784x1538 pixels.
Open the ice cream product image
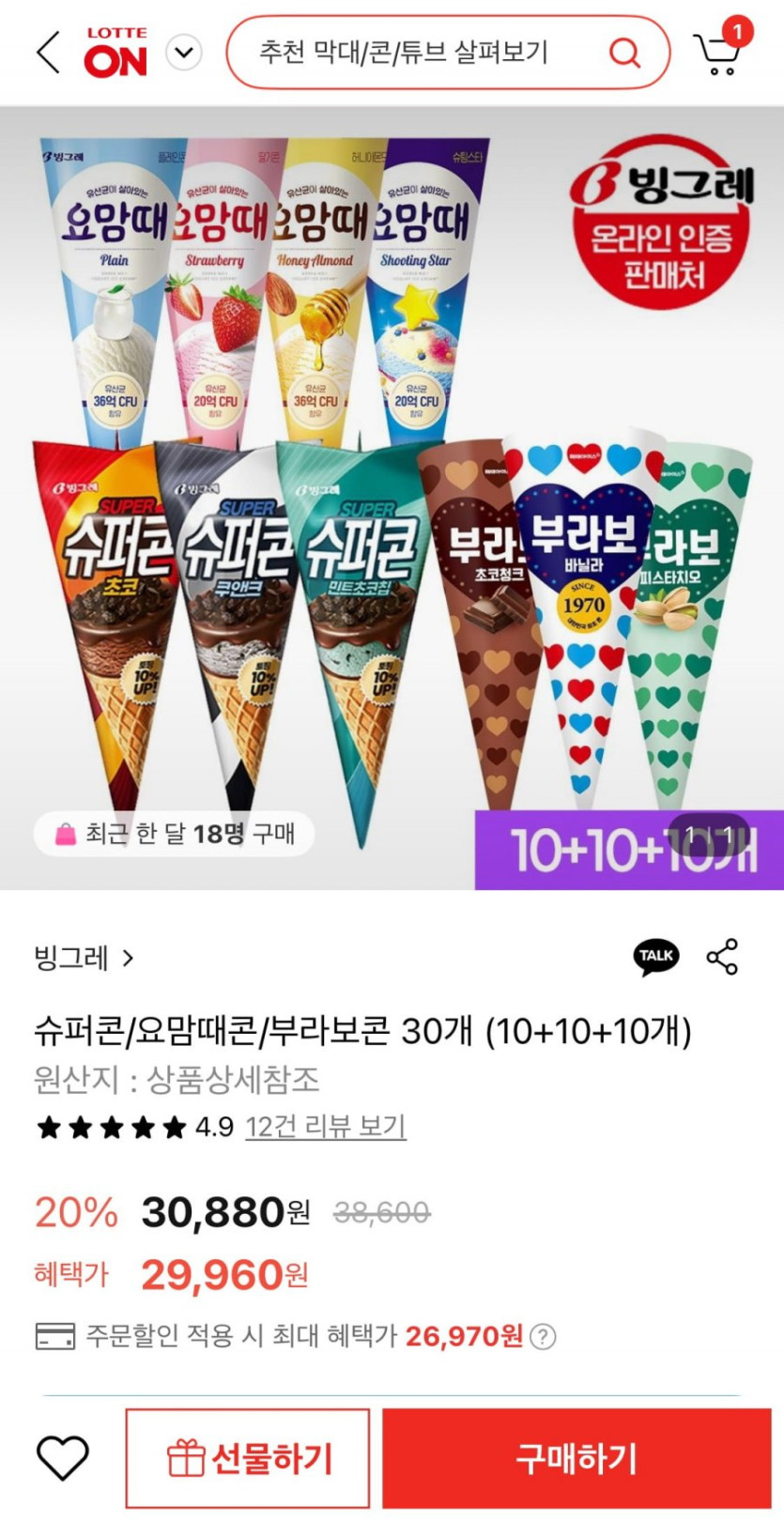pos(392,498)
